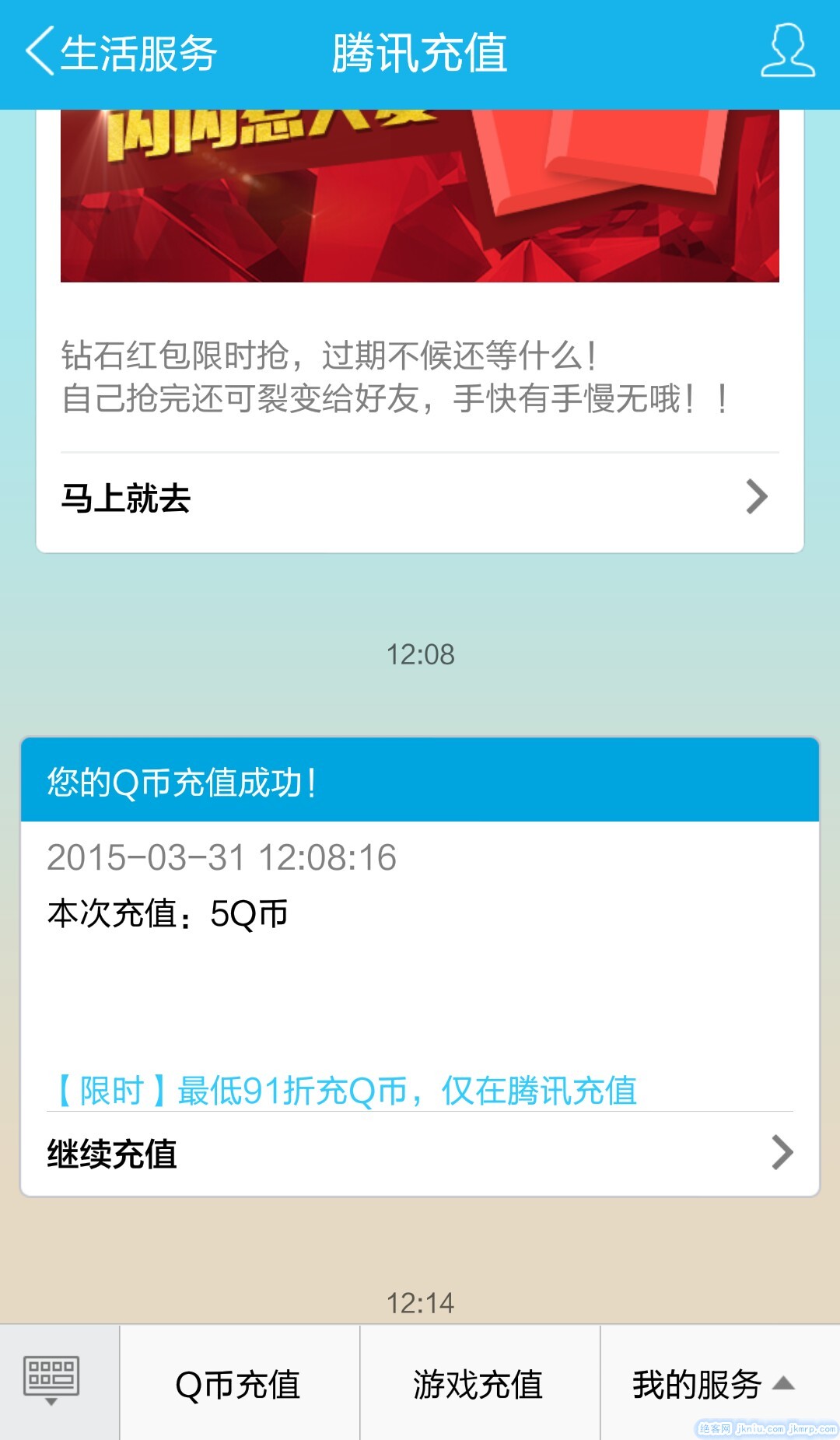840x1440 pixels.
Task: Expand the 我的服务 menu
Action: 712,1385
